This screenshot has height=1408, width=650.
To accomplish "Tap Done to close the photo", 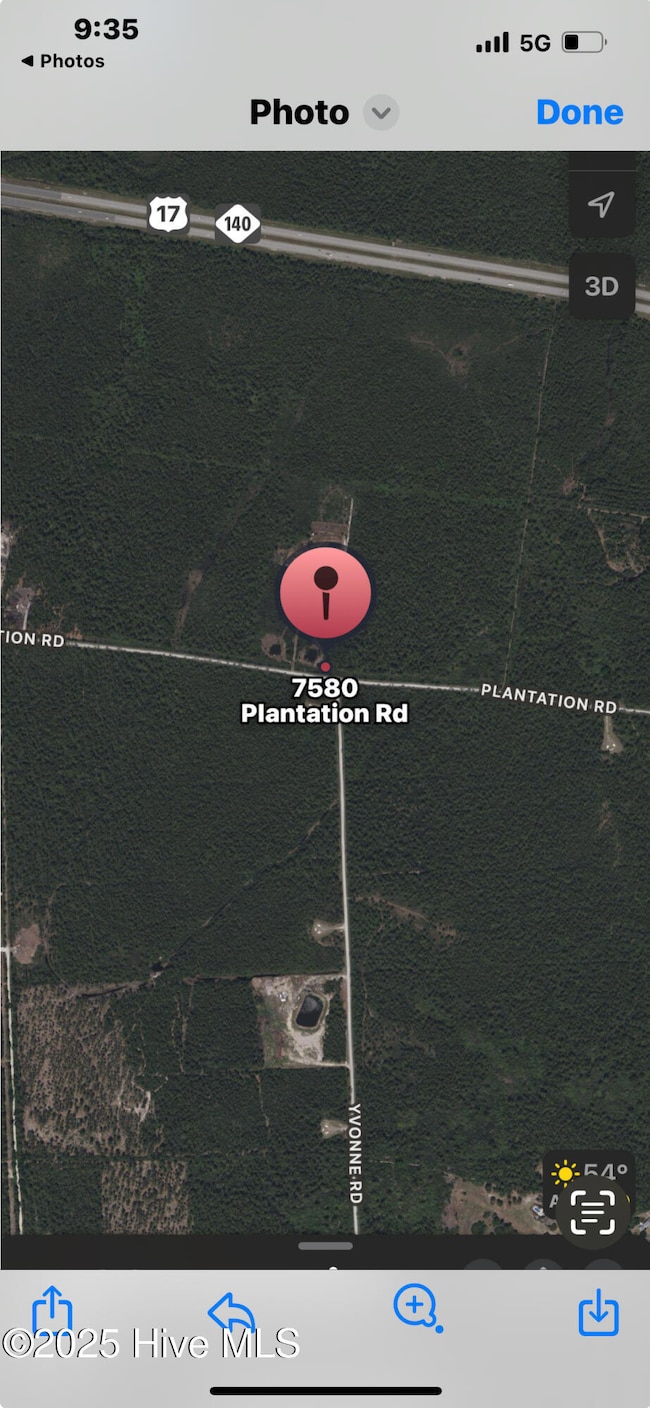I will click(579, 112).
